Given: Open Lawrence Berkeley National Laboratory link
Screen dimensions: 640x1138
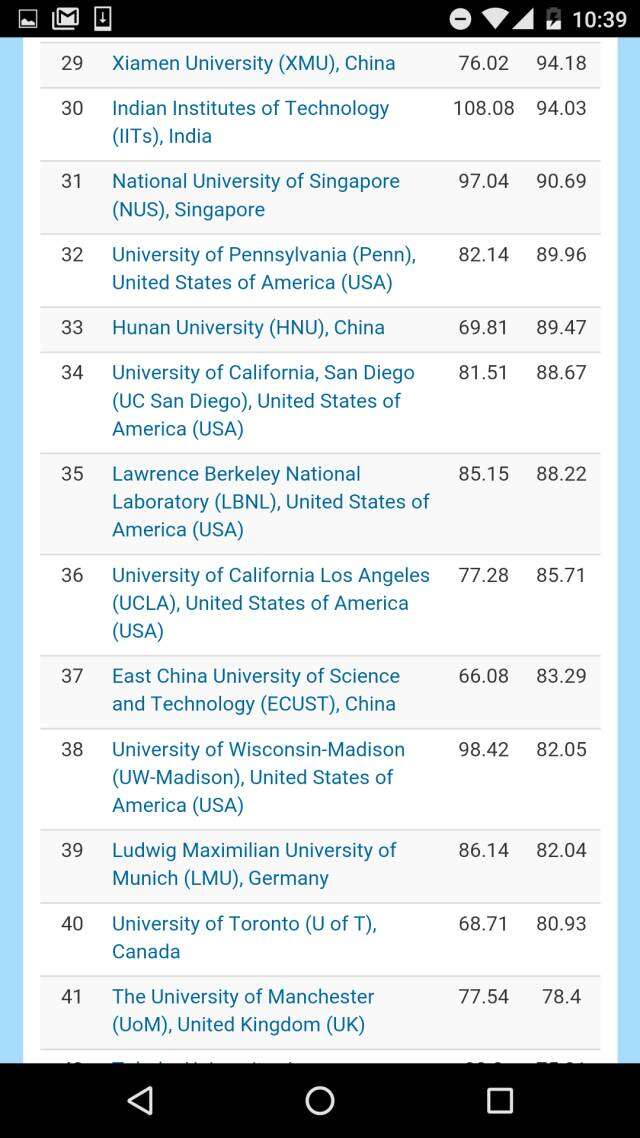Looking at the screenshot, I should click(271, 502).
